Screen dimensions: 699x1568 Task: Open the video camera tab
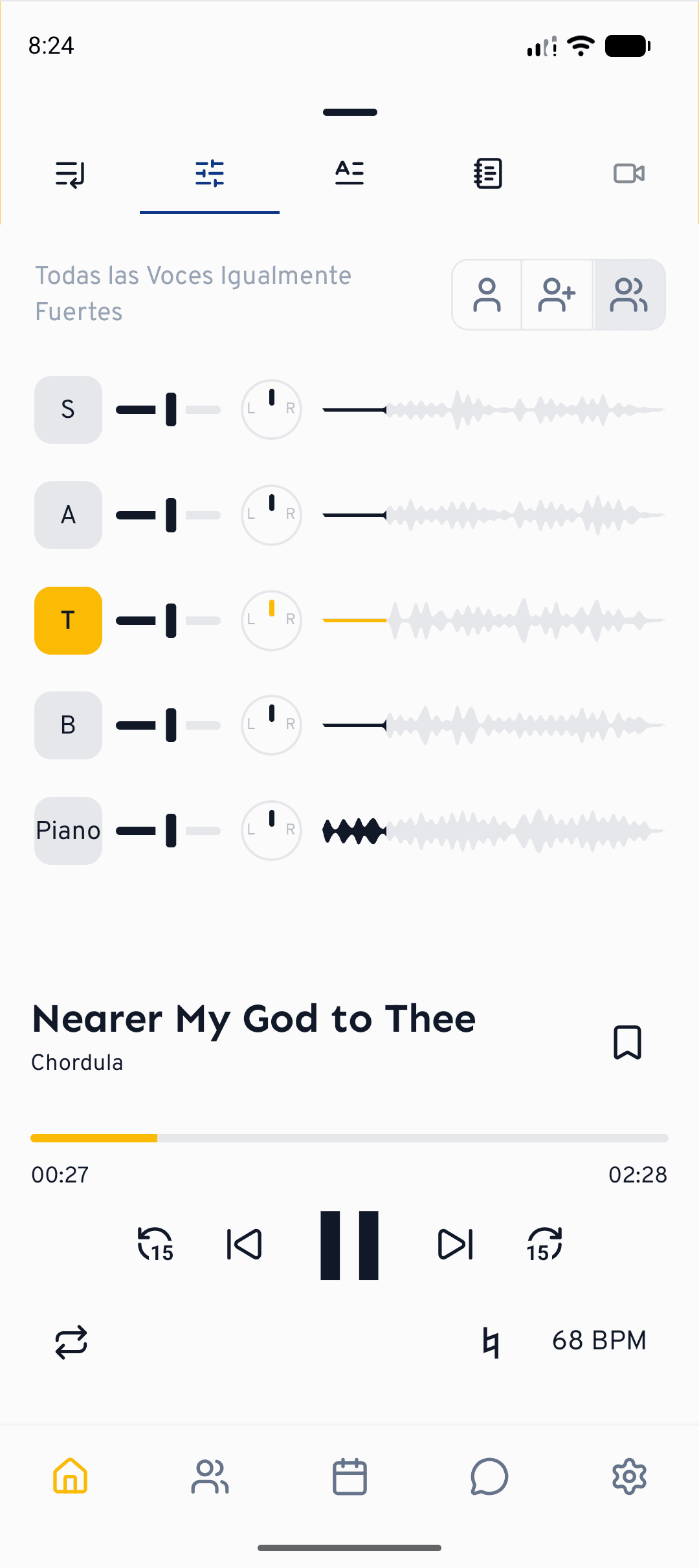[629, 173]
